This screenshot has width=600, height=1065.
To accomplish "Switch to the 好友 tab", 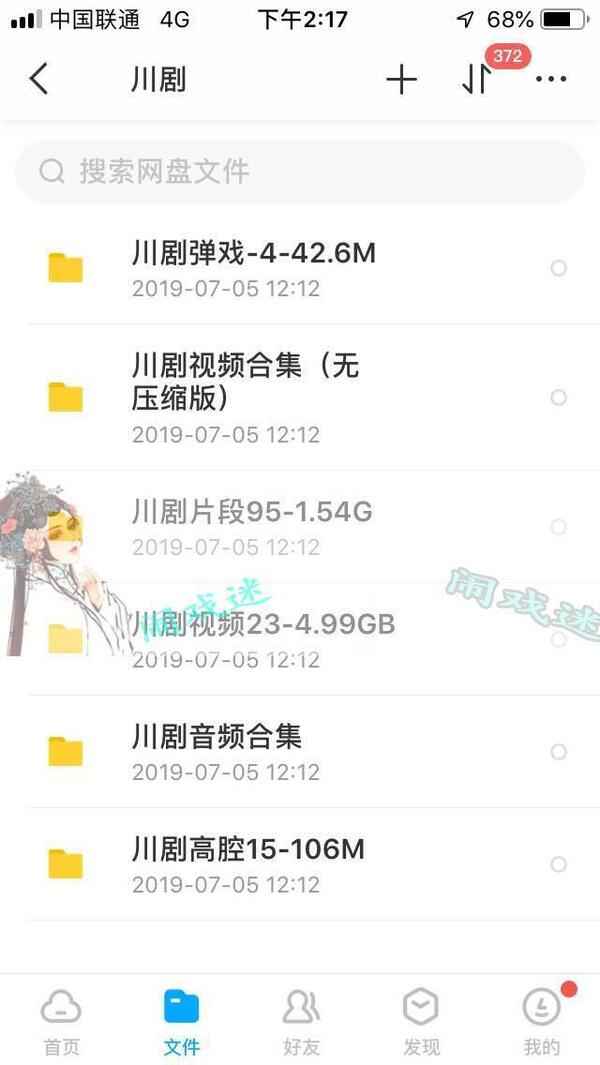I will pyautogui.click(x=301, y=1022).
